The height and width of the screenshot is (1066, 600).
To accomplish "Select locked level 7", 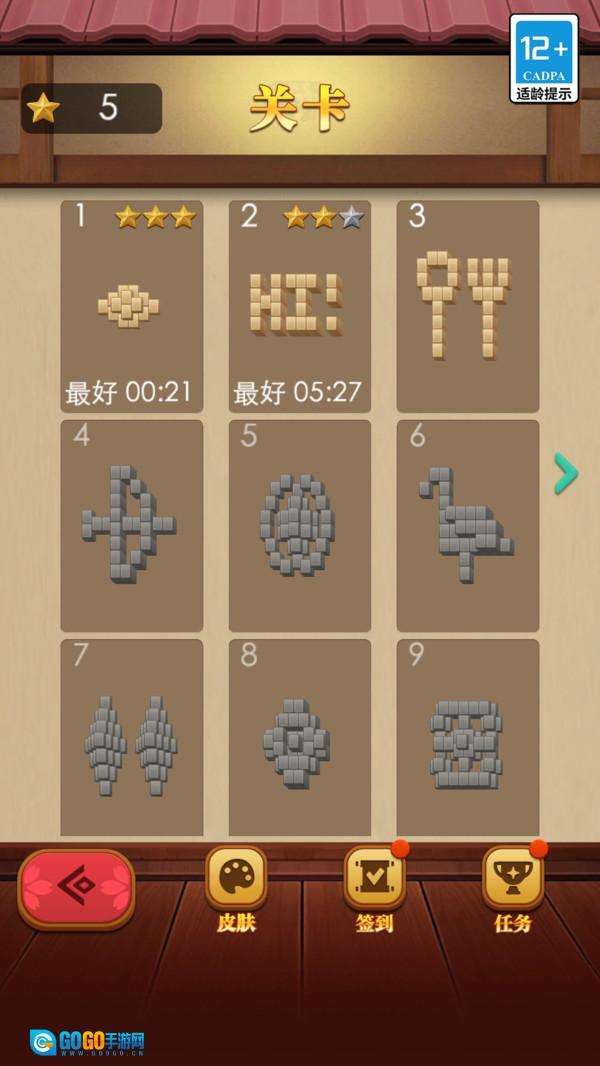I will [x=132, y=738].
